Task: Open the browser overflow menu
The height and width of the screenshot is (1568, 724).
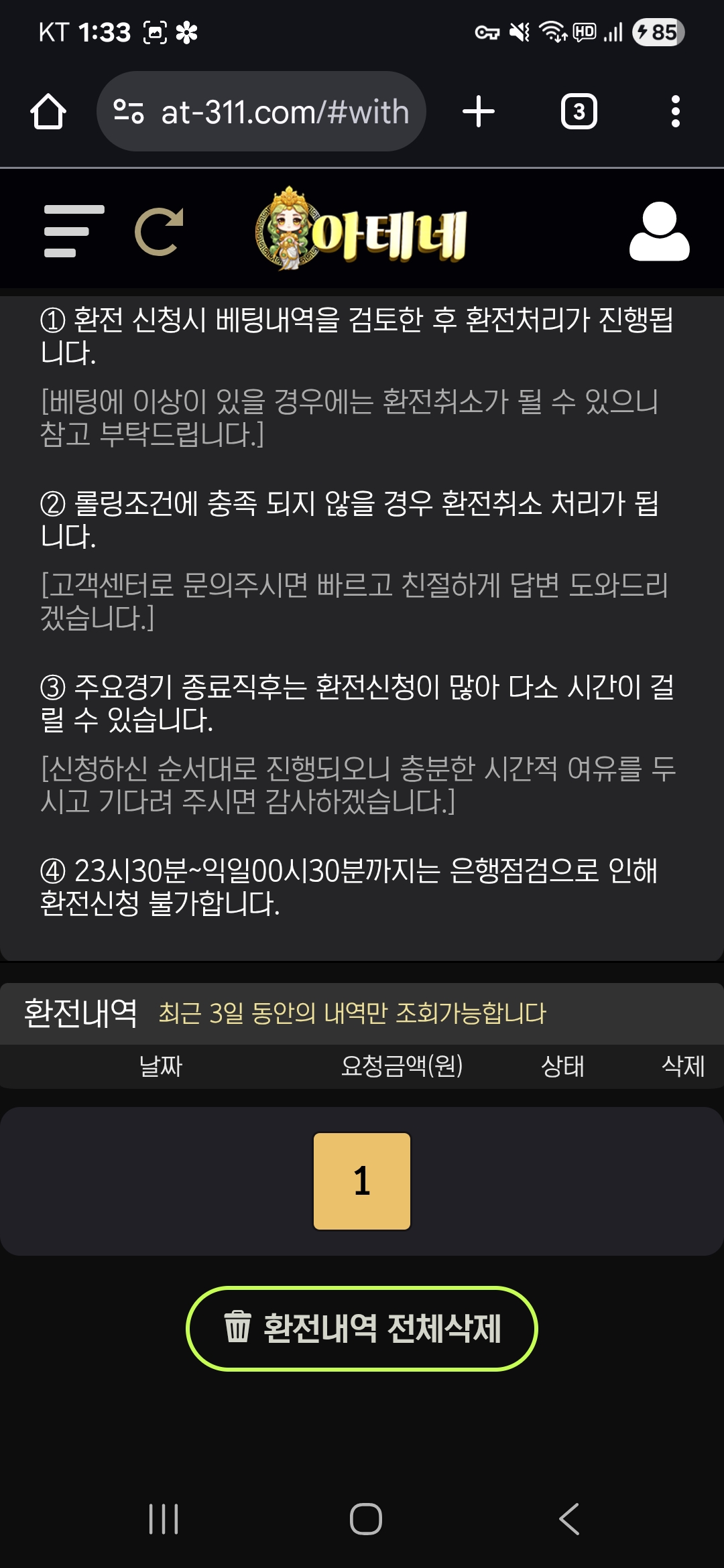Action: (x=675, y=111)
